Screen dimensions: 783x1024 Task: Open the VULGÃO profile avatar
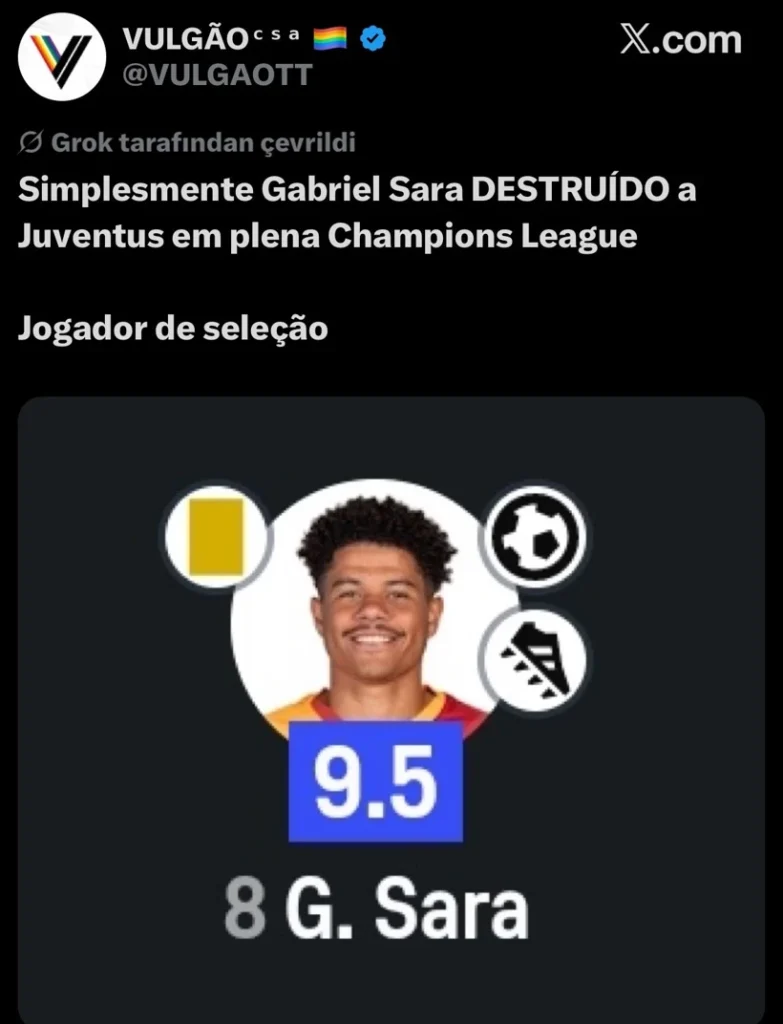(x=62, y=56)
